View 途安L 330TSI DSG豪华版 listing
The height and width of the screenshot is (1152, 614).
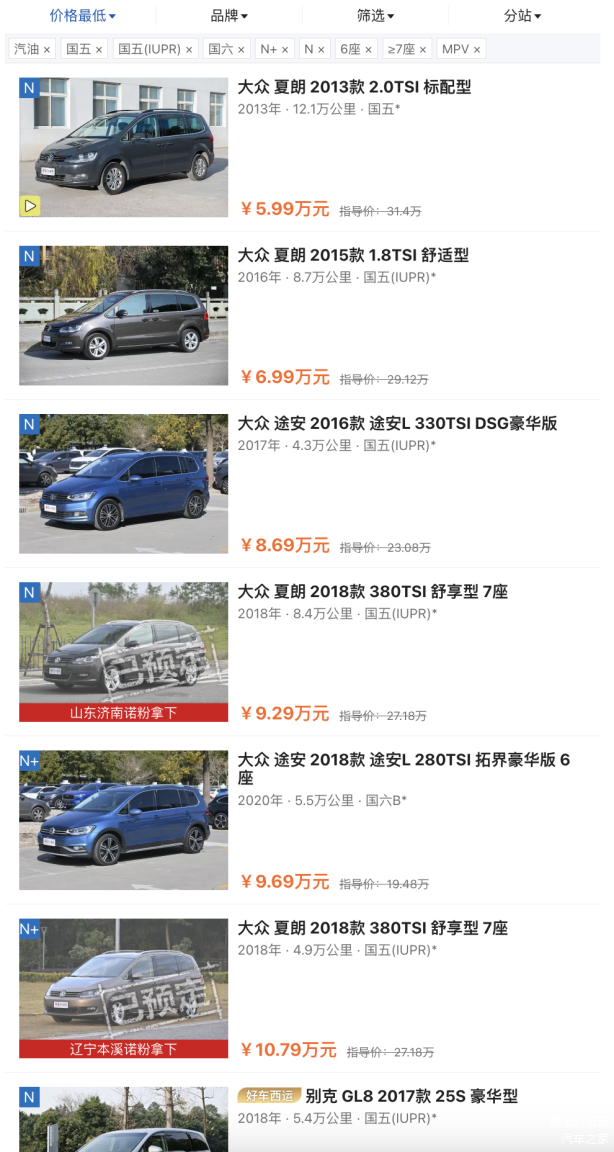pyautogui.click(x=397, y=424)
